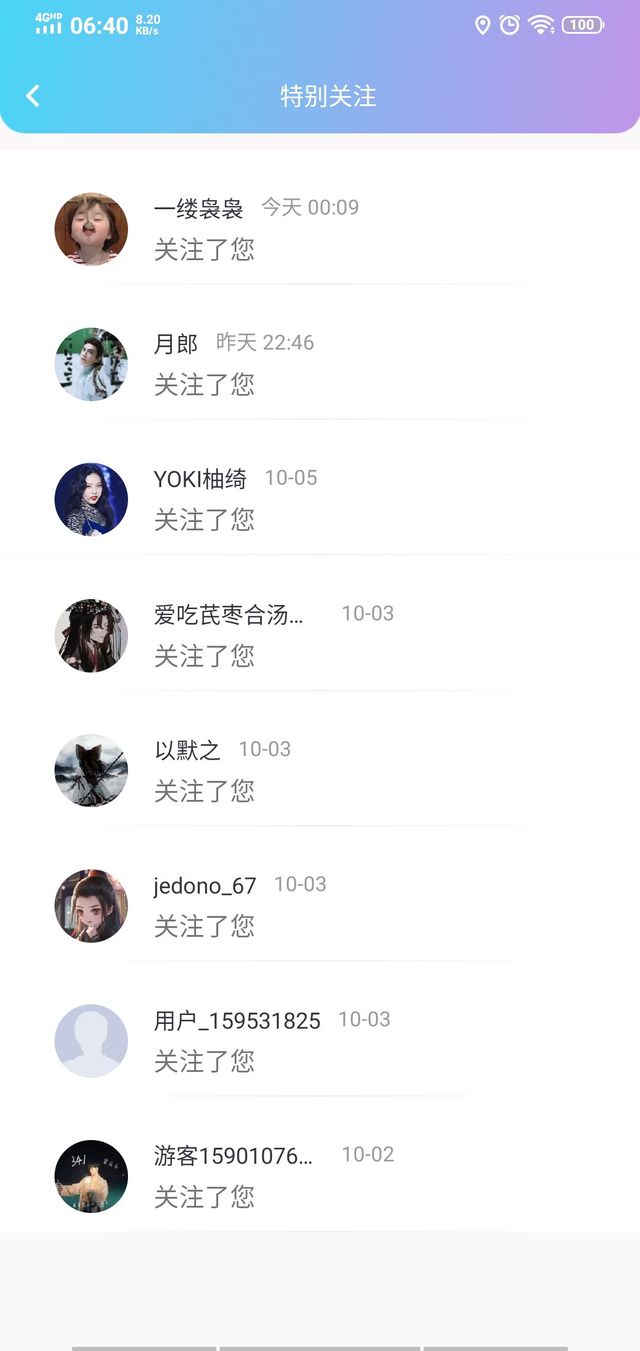The height and width of the screenshot is (1351, 640).
Task: Go back using the top-left arrow
Action: point(33,96)
